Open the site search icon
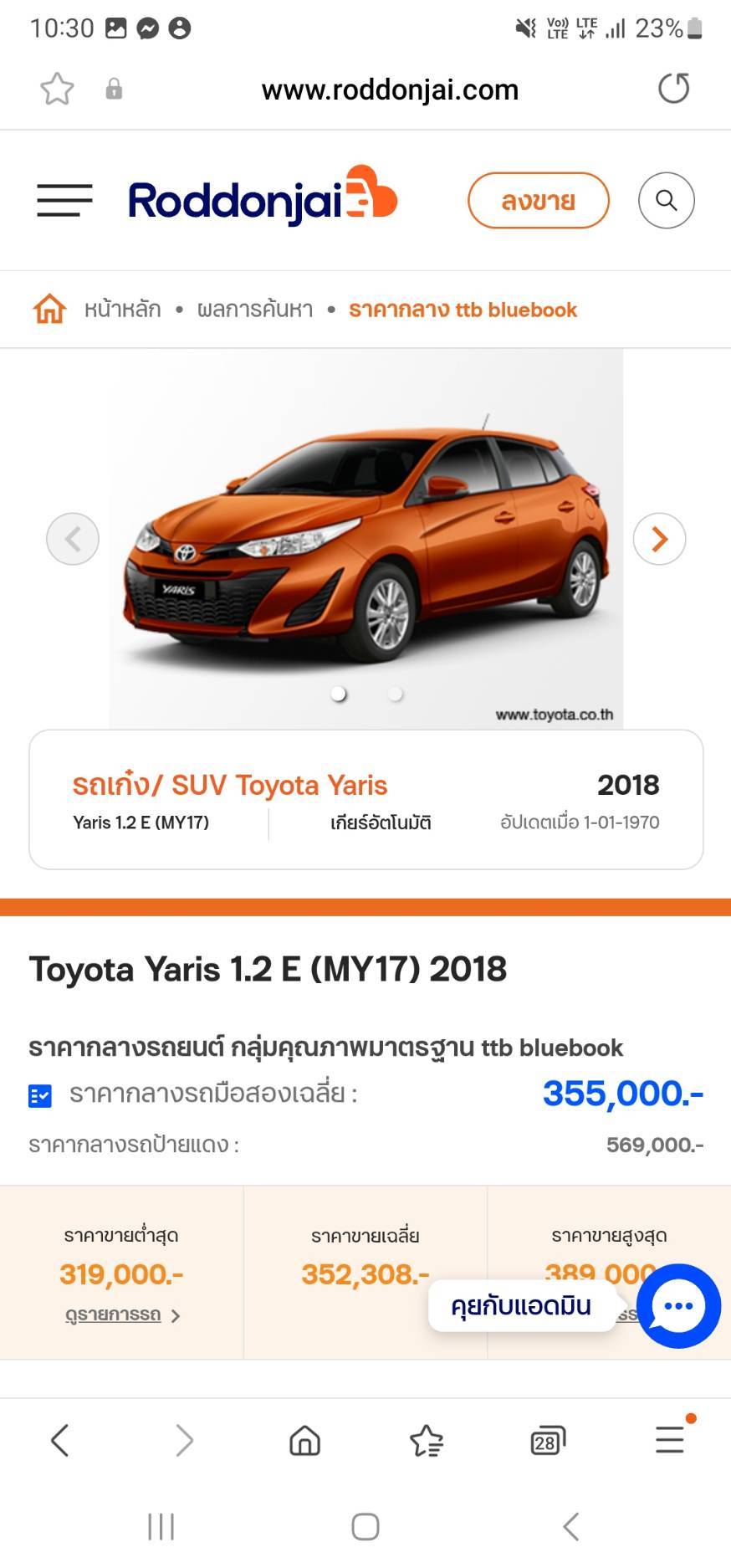 pos(666,200)
